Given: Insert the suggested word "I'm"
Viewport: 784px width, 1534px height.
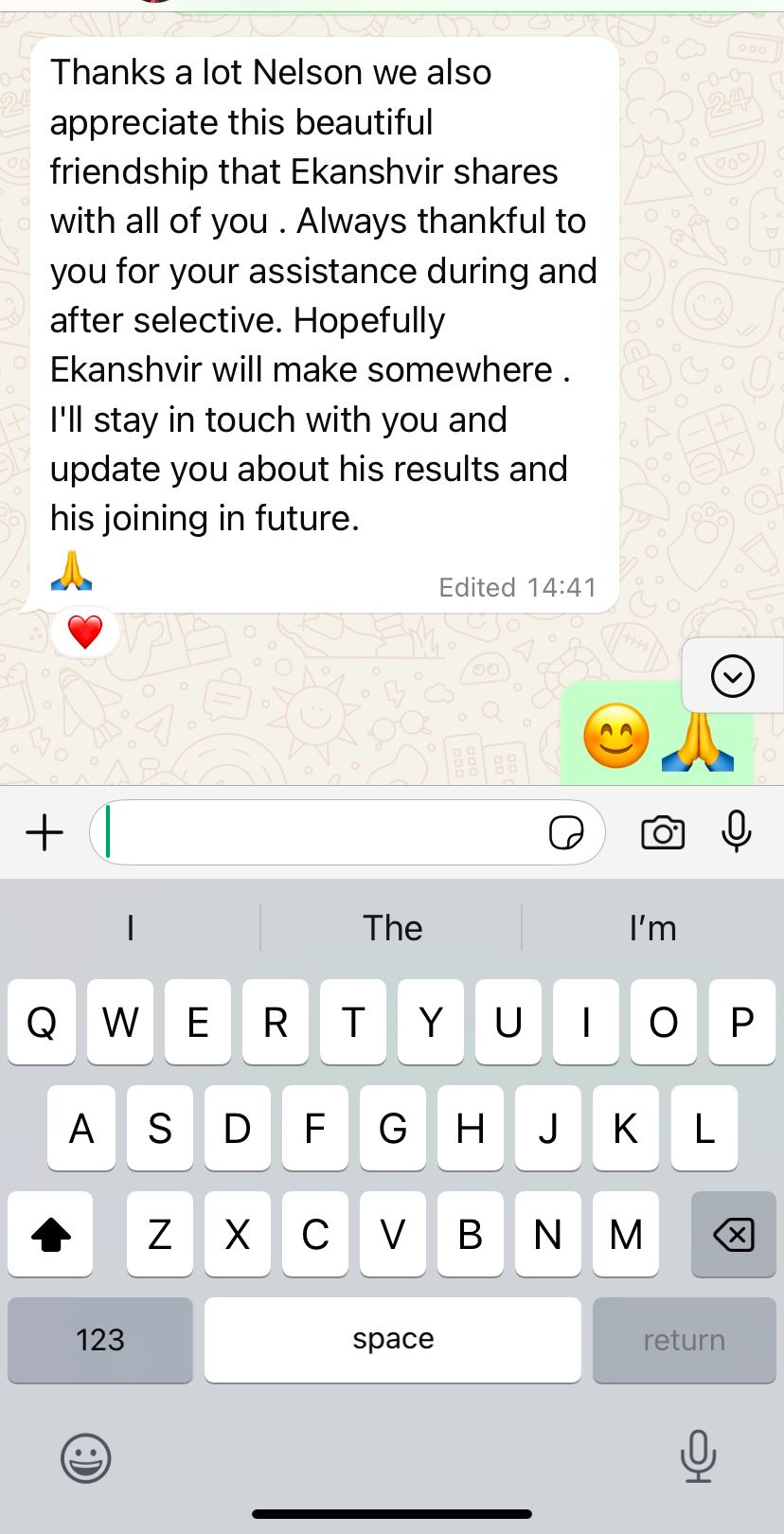Looking at the screenshot, I should point(652,928).
